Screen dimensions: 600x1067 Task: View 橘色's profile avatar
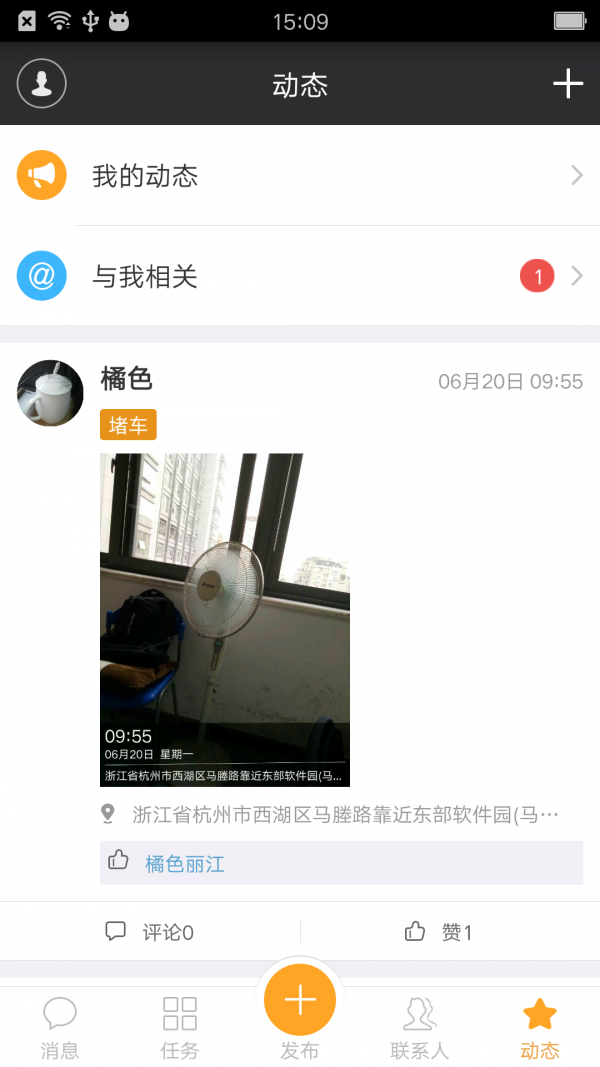point(50,393)
